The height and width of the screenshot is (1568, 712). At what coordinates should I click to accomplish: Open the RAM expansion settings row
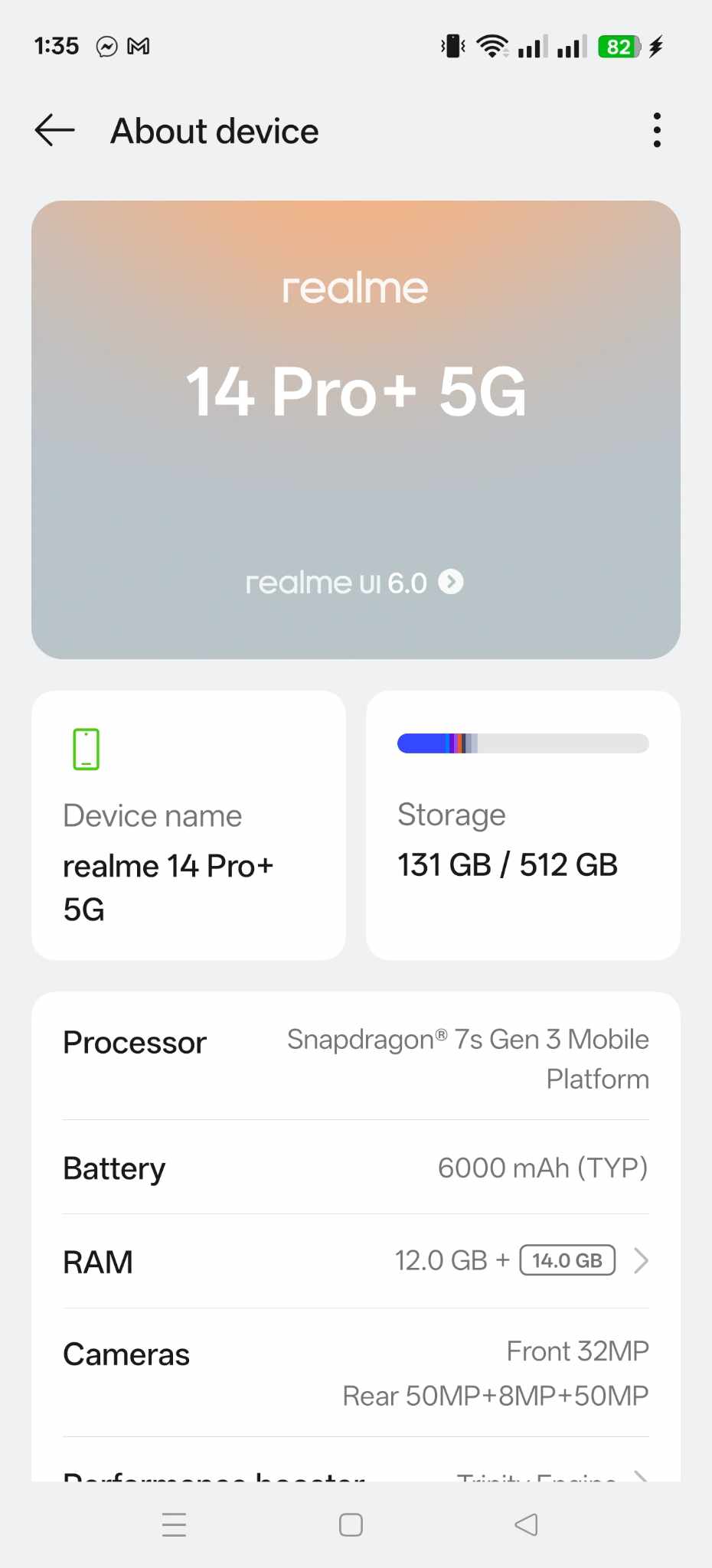click(356, 1261)
